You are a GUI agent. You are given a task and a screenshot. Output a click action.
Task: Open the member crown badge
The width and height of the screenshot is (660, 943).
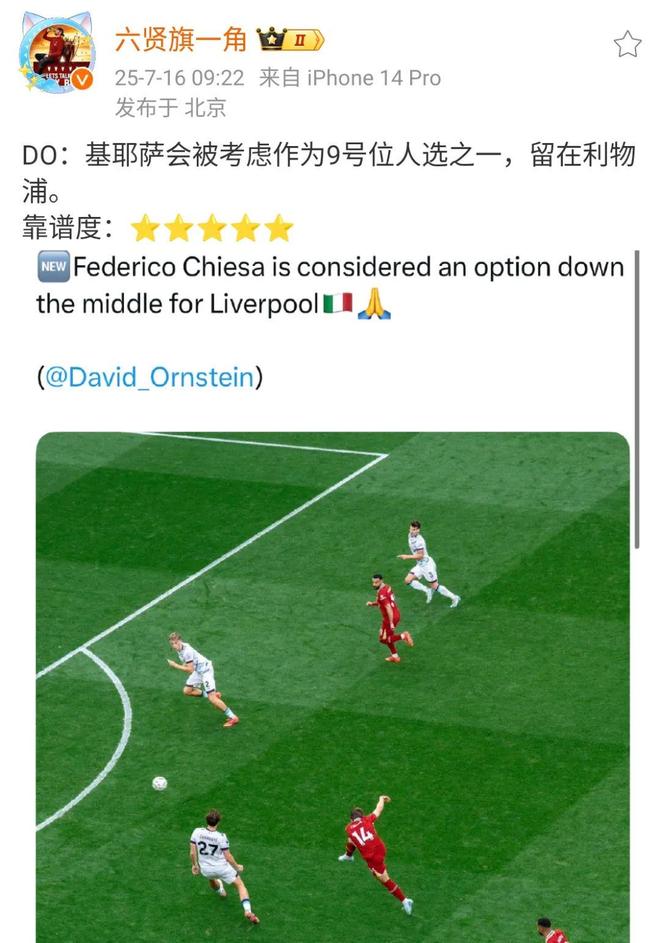tap(290, 41)
